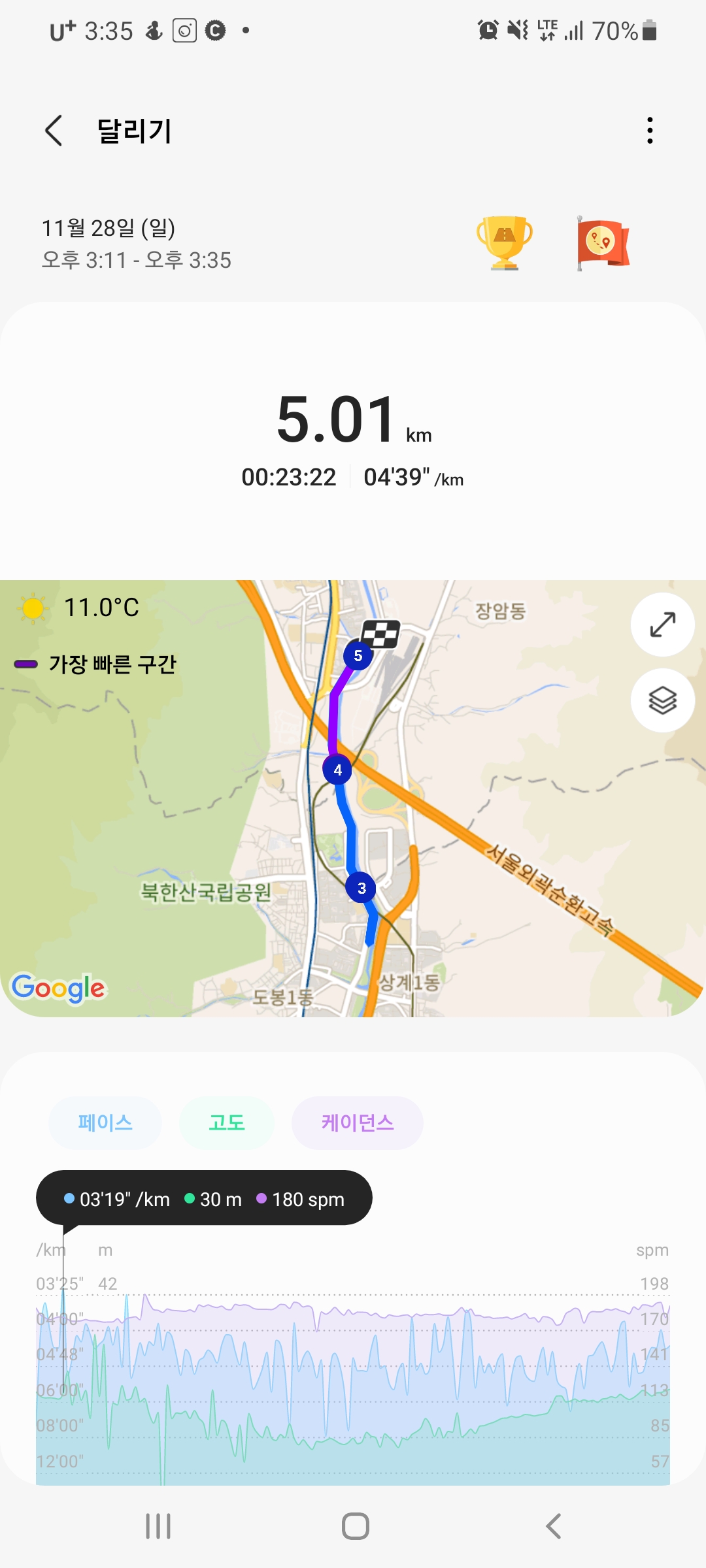
Task: Open the three-dot overflow menu
Action: [x=649, y=131]
